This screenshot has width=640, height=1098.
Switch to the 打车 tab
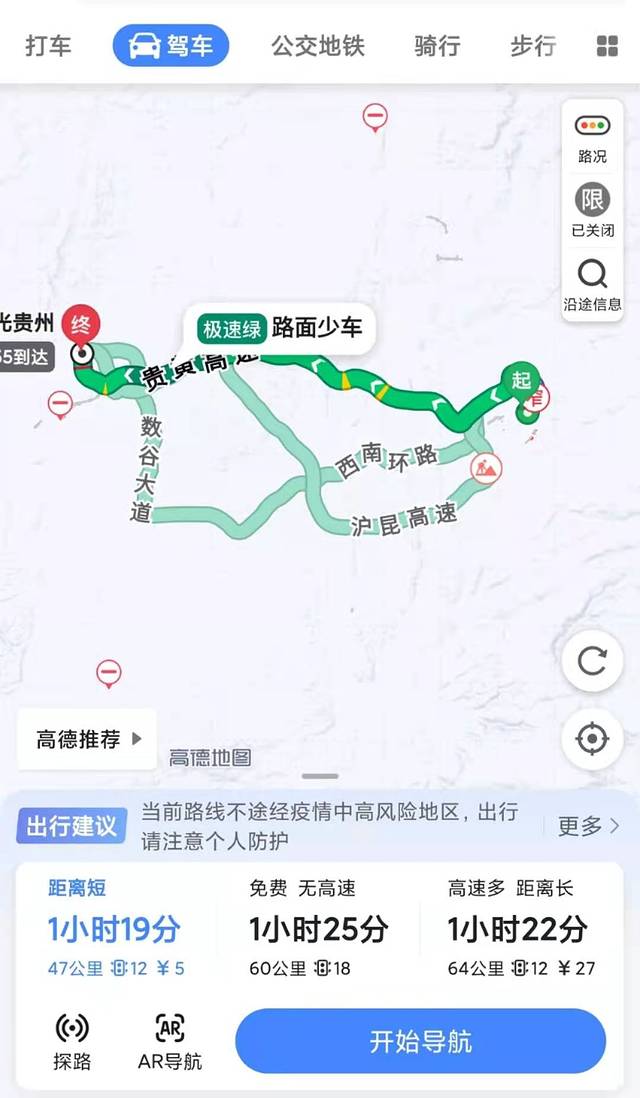(x=48, y=45)
